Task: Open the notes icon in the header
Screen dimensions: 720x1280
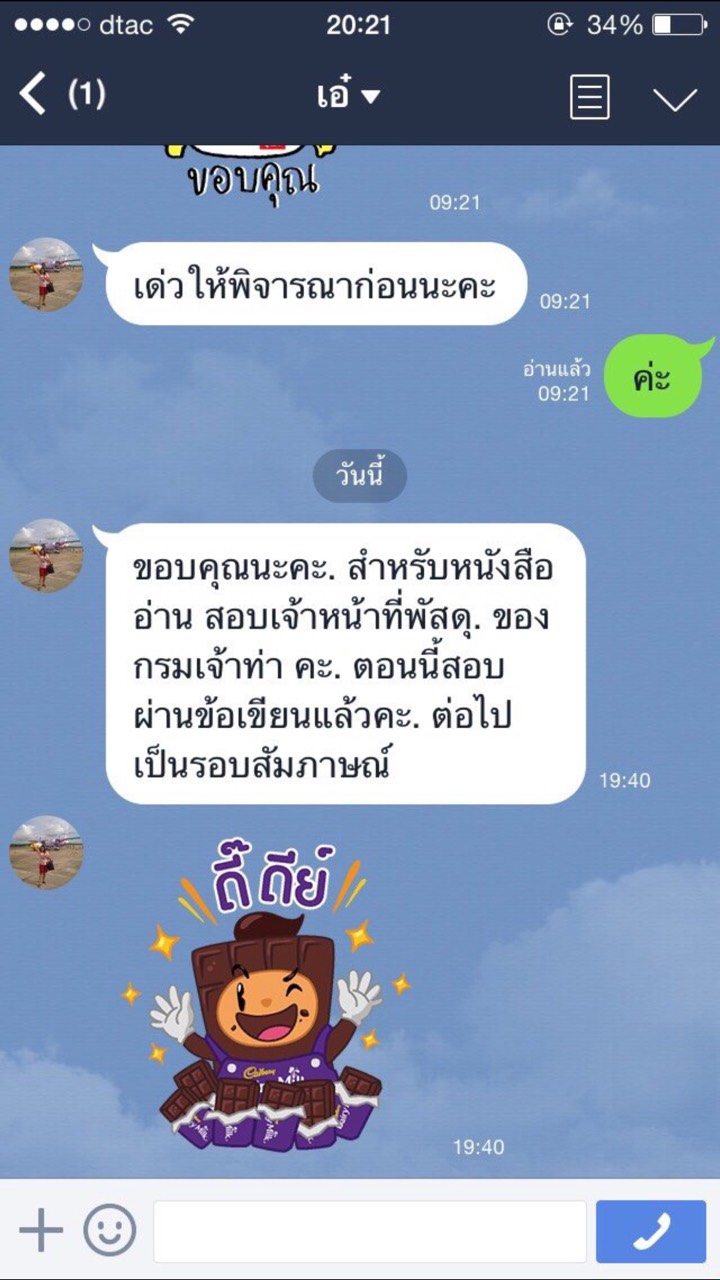Action: coord(589,97)
